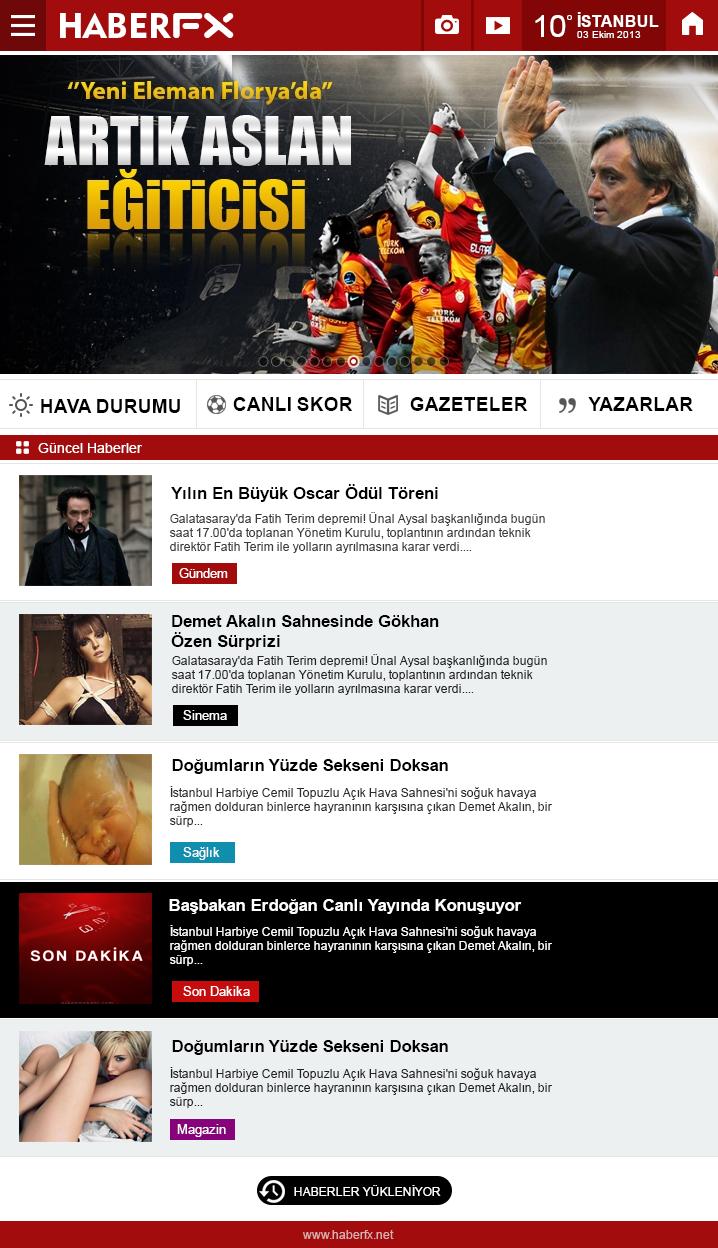The image size is (718, 1248).
Task: Open the Yazarlar section
Action: (626, 404)
